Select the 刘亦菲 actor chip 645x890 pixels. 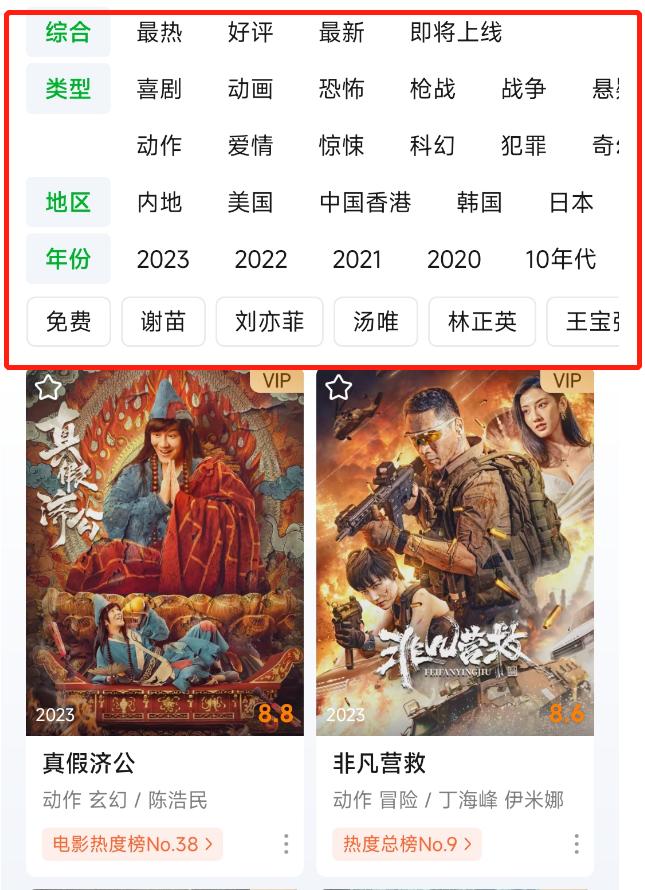tap(269, 321)
